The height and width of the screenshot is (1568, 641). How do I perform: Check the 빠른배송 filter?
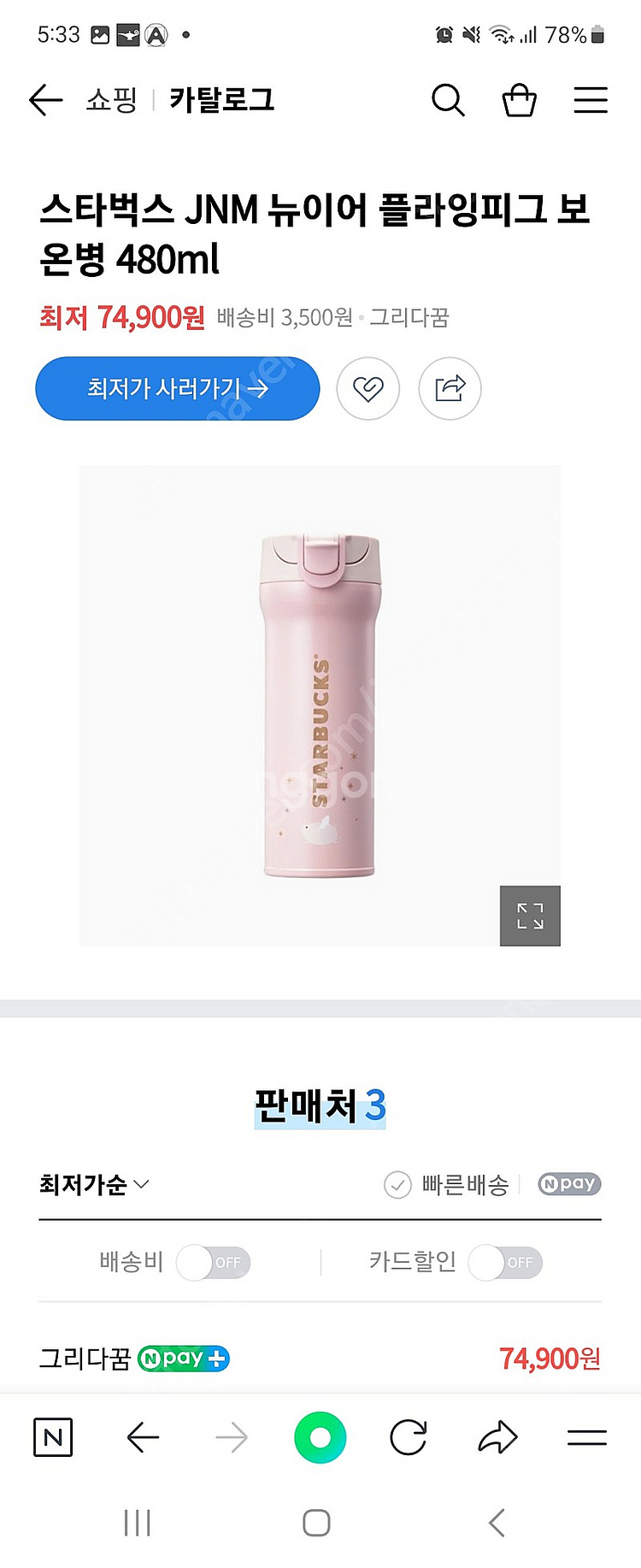coord(447,1185)
